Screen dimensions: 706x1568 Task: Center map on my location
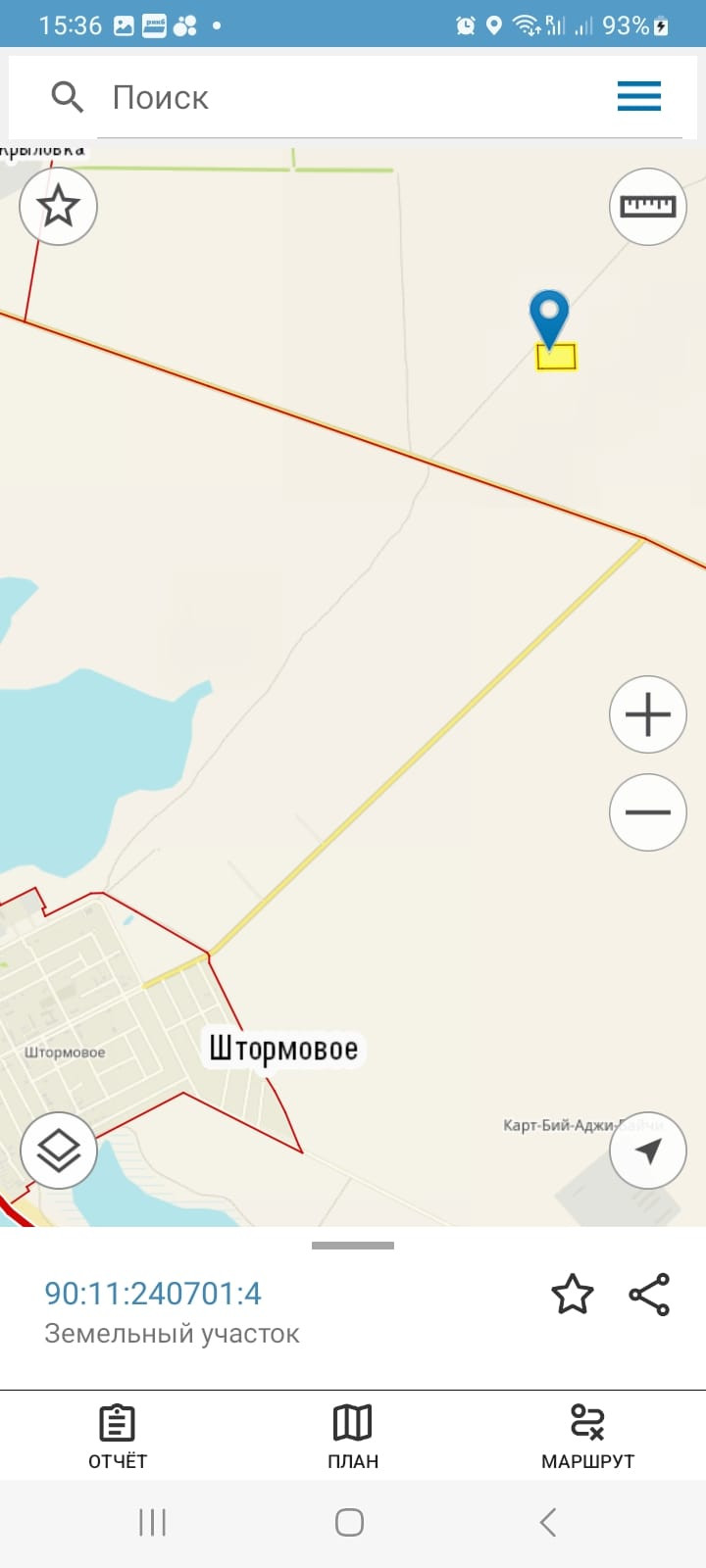coord(647,1150)
